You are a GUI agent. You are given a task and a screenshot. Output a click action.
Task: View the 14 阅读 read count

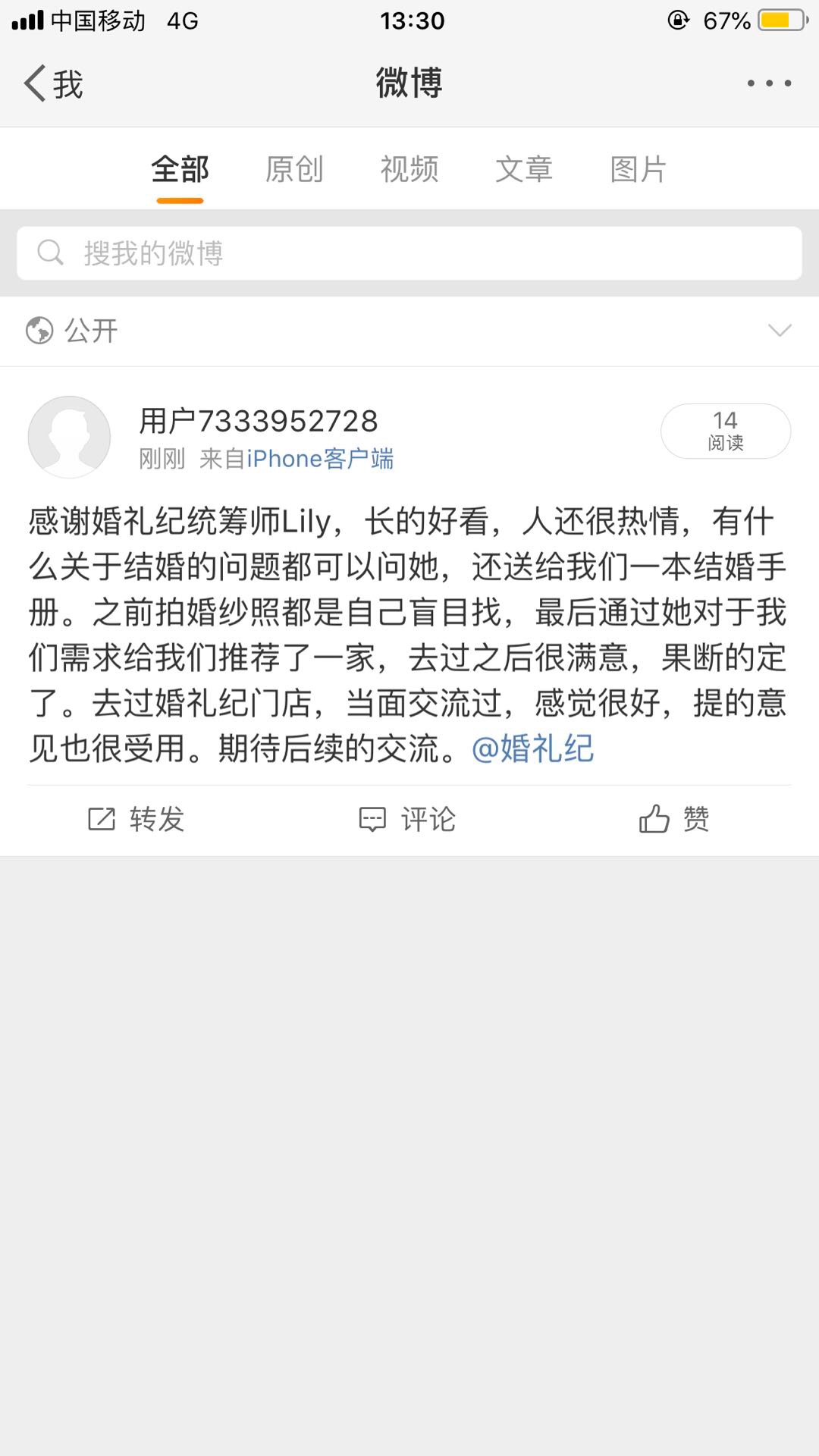pos(726,431)
